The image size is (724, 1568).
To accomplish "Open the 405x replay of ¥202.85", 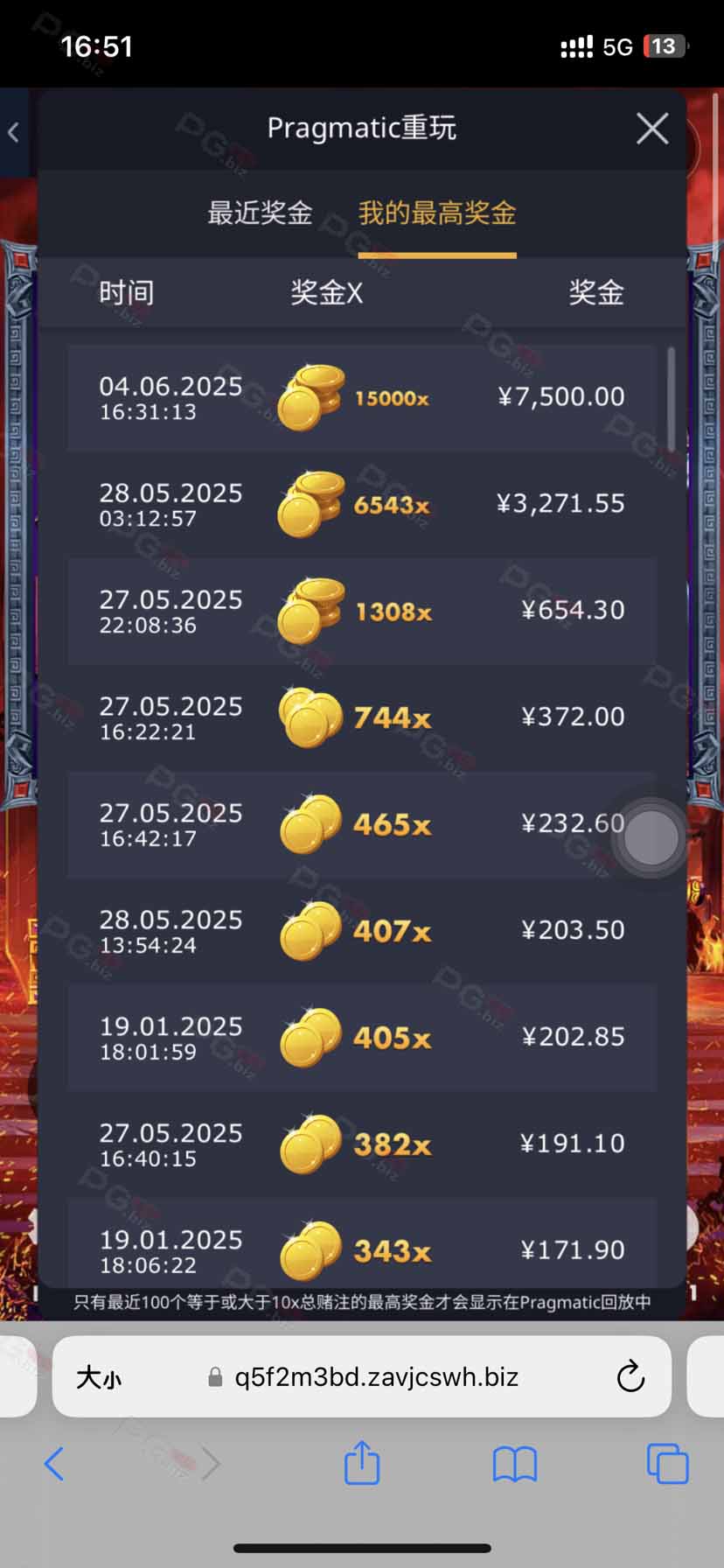I will [x=362, y=1038].
